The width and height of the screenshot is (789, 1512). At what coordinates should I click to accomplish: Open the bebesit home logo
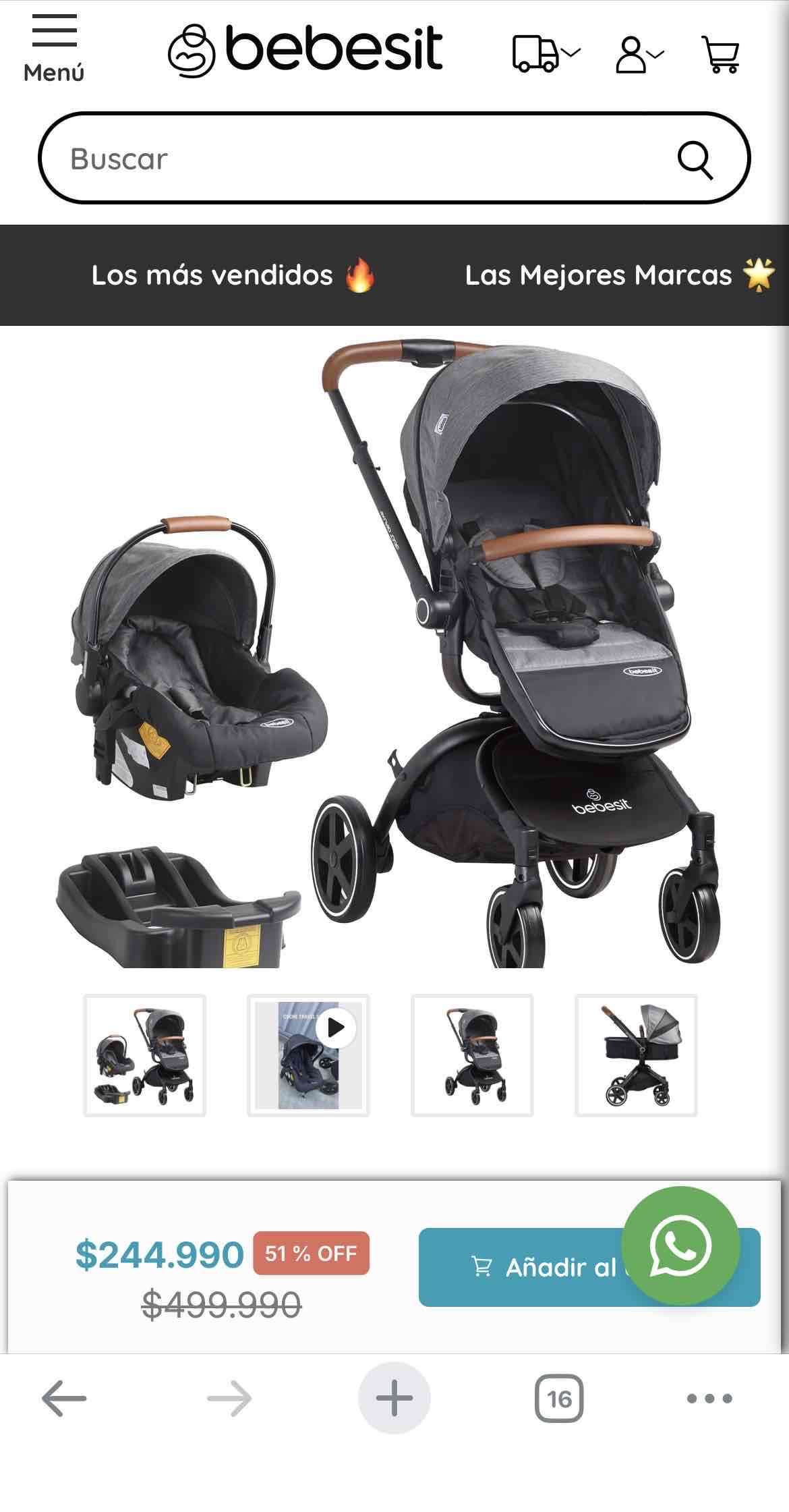[305, 50]
